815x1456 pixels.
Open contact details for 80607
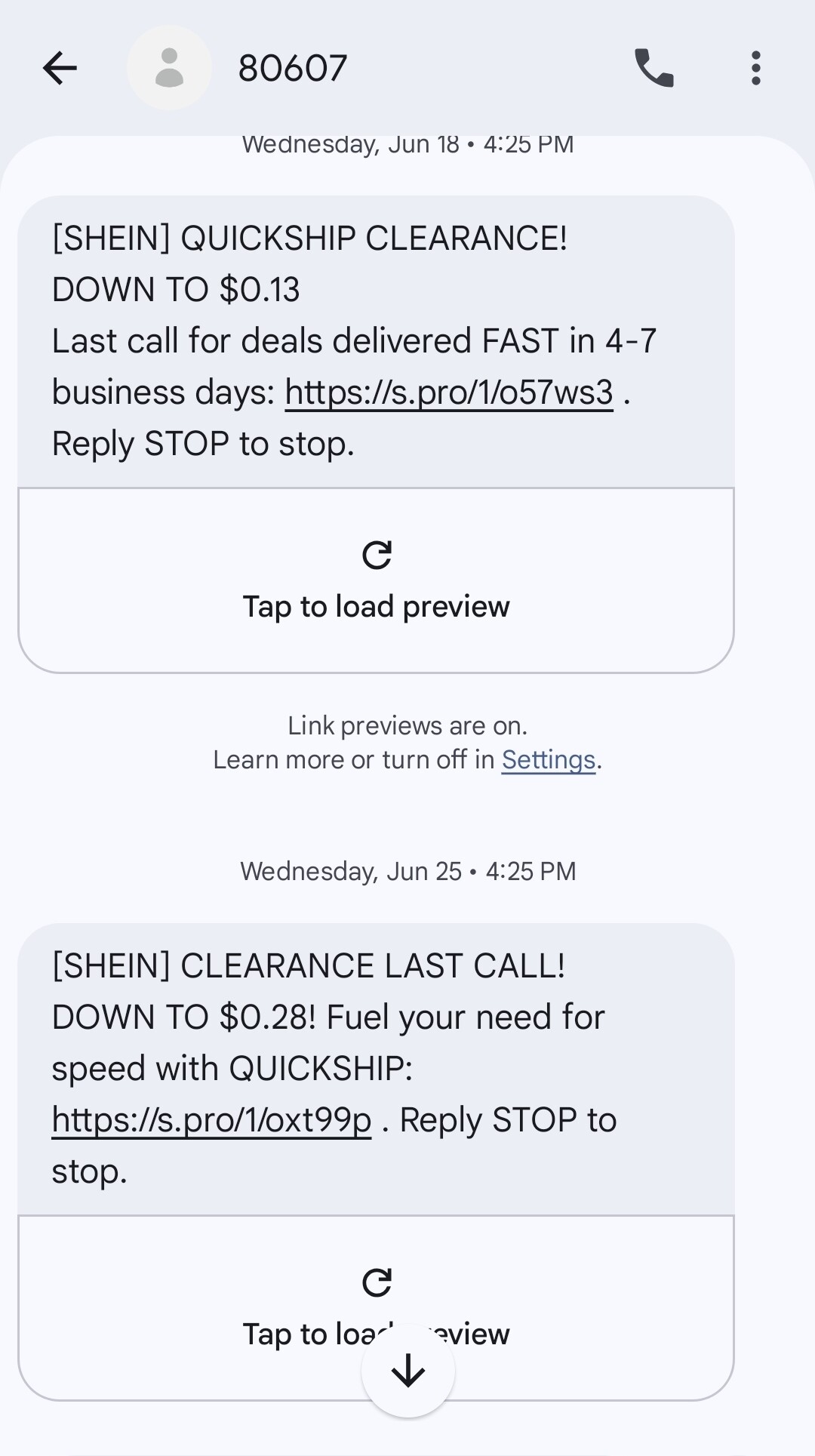point(169,68)
